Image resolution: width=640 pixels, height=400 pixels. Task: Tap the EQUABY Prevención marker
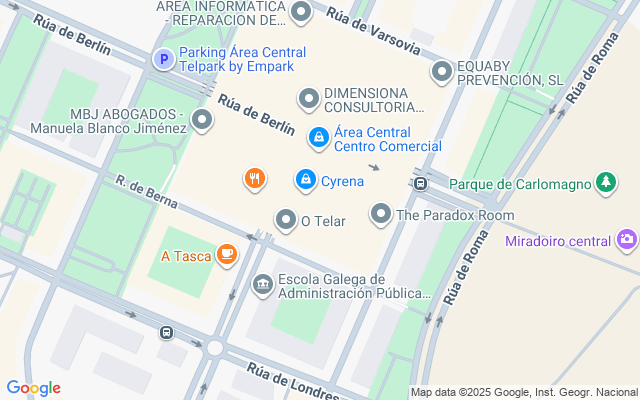point(442,72)
